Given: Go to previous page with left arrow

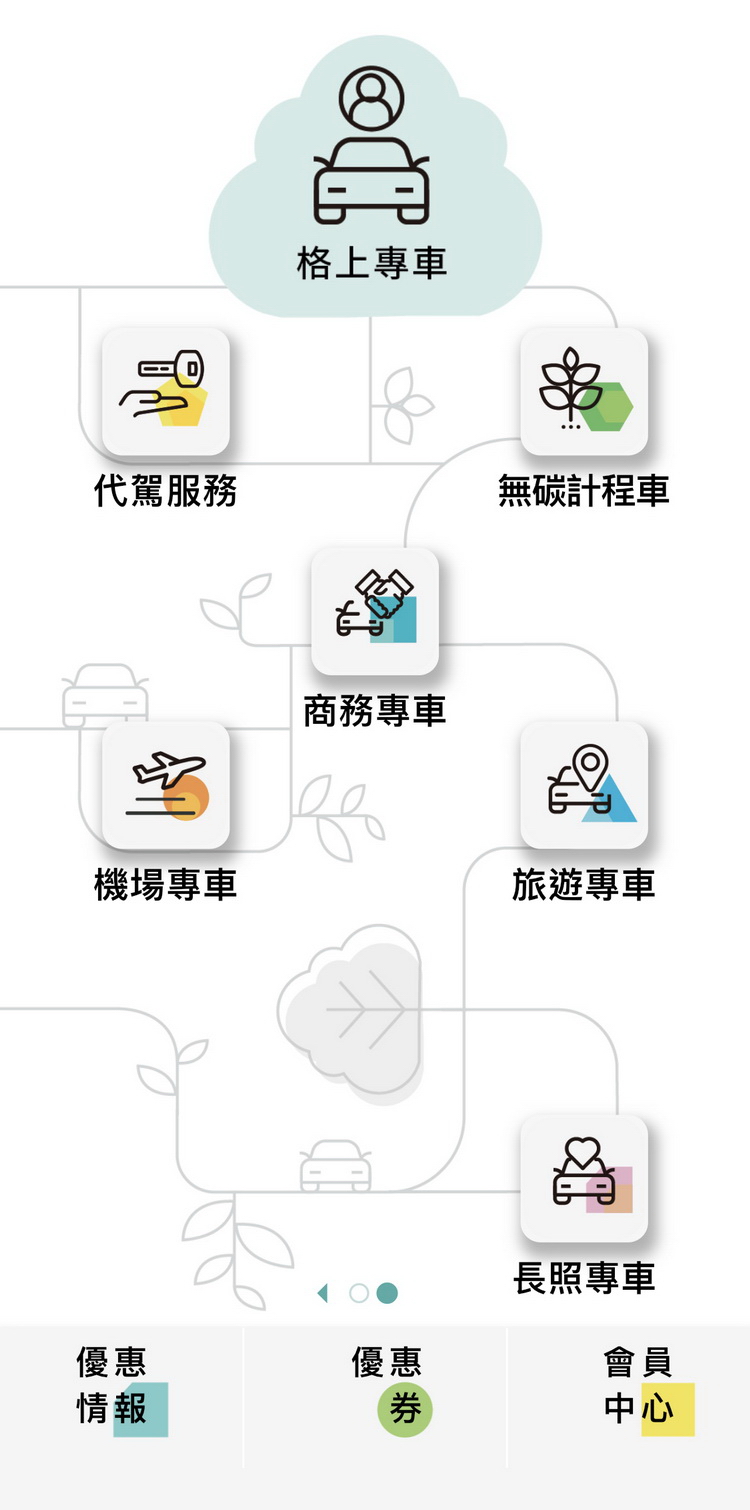Looking at the screenshot, I should (x=322, y=1293).
